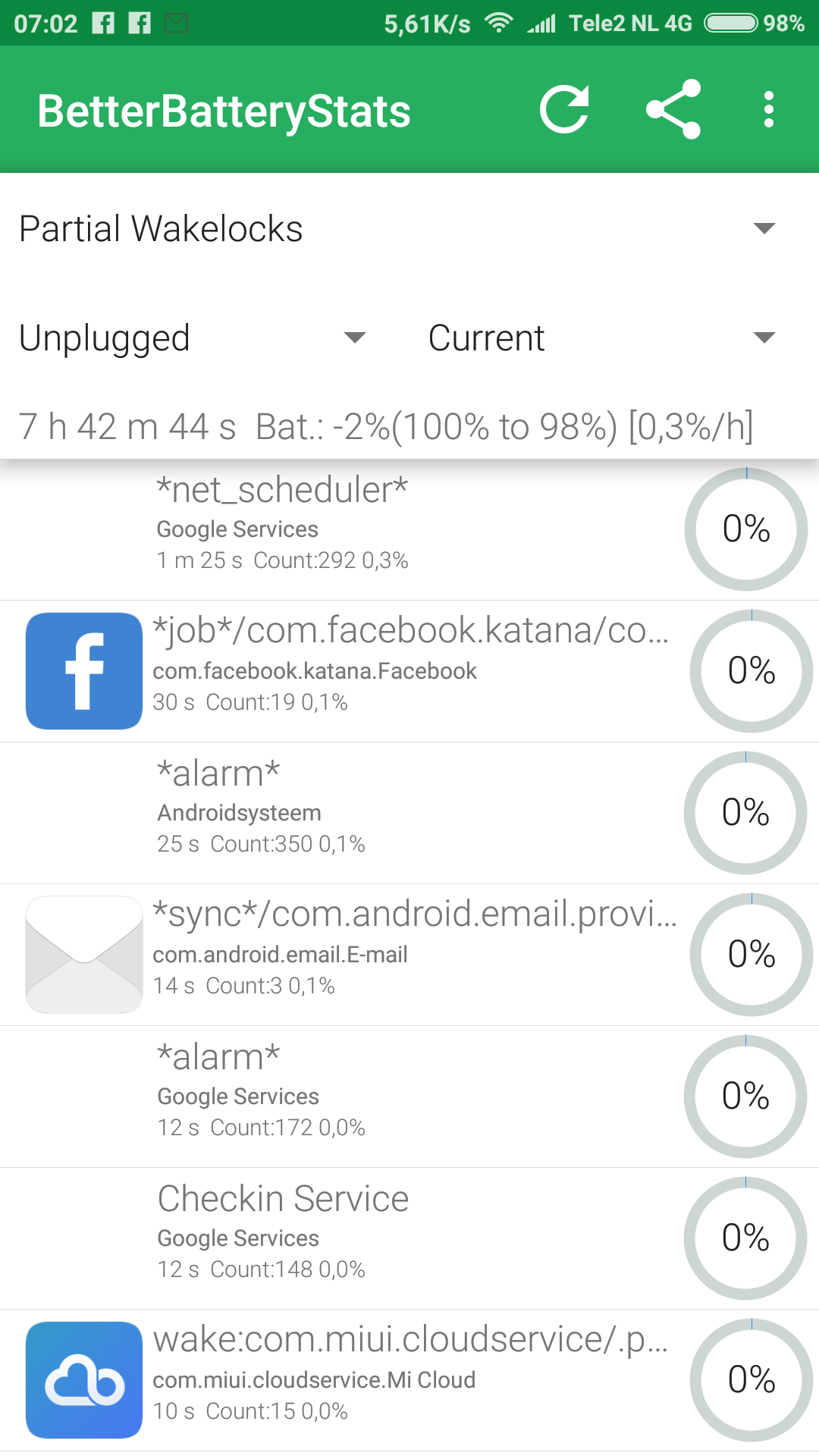Open the *net_scheduler* wakelock entry
The width and height of the screenshot is (819, 1456).
409,529
